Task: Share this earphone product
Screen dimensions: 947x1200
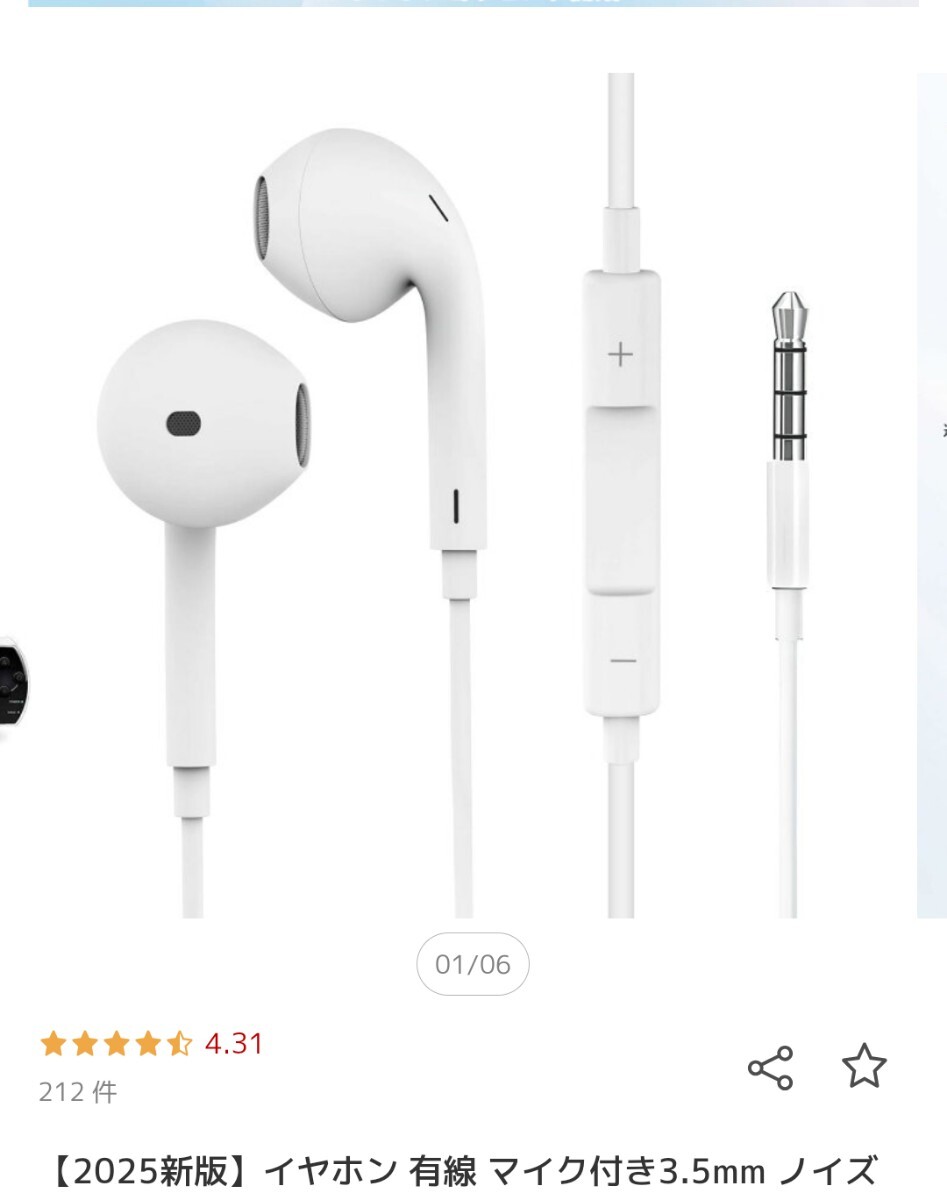Action: pos(770,1067)
